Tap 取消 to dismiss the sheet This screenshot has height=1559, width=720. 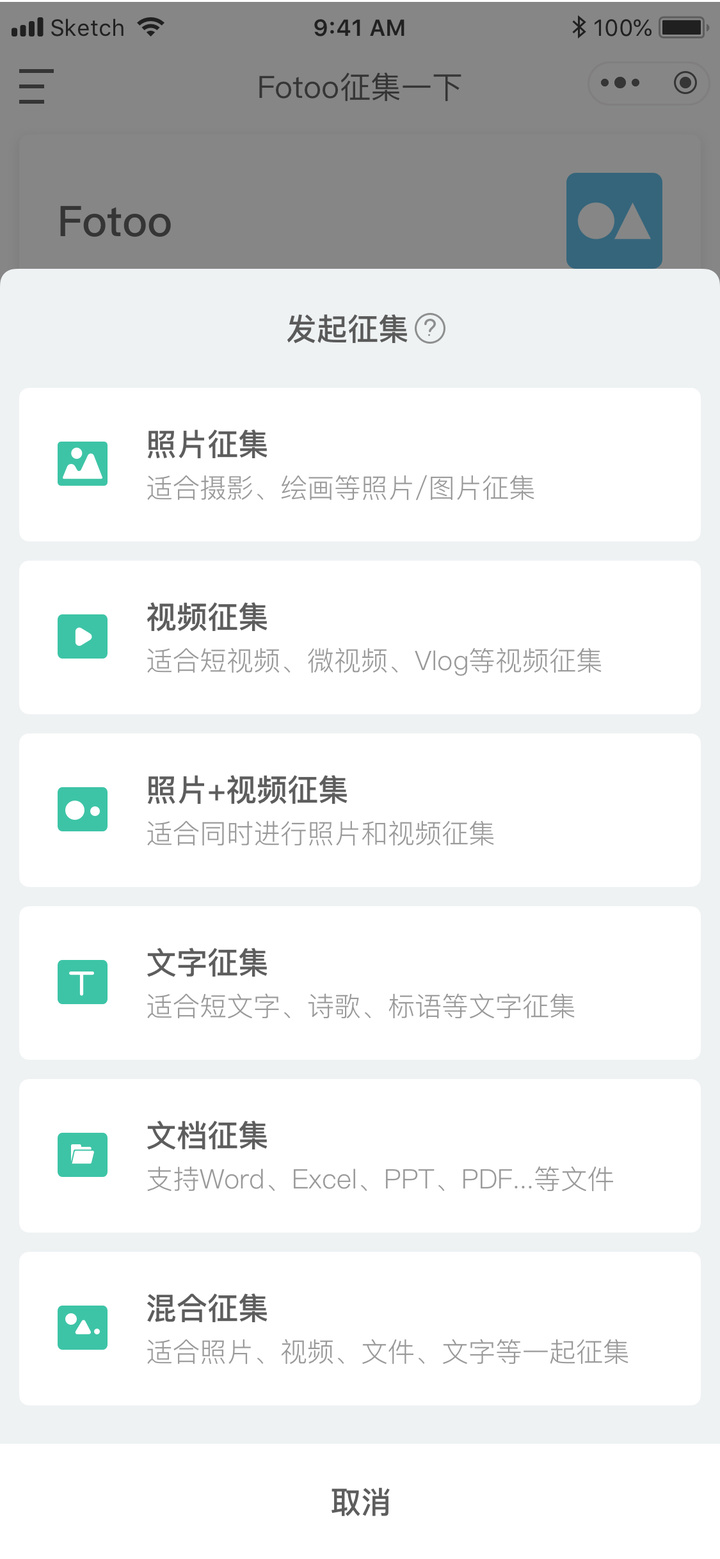click(360, 1502)
